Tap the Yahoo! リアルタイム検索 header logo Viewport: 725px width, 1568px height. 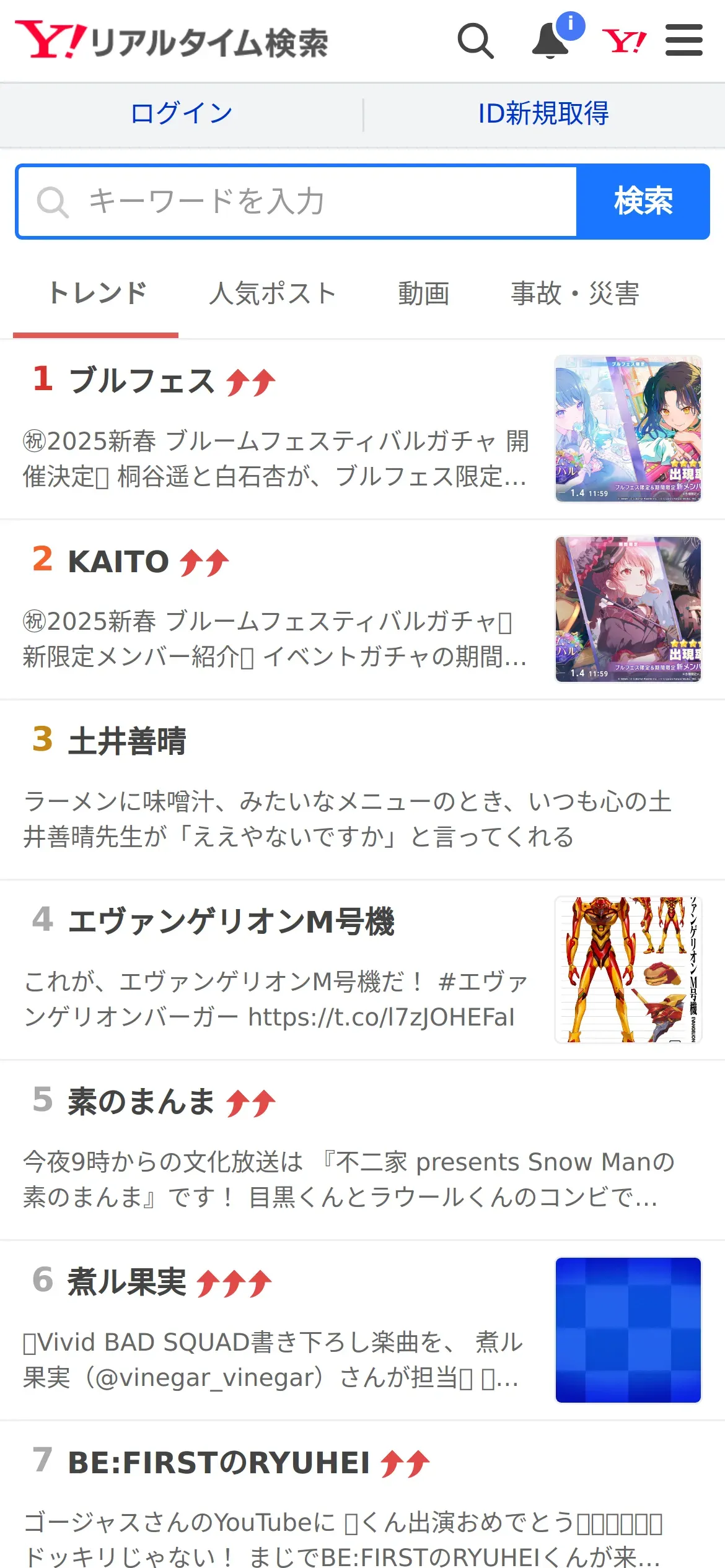point(172,41)
